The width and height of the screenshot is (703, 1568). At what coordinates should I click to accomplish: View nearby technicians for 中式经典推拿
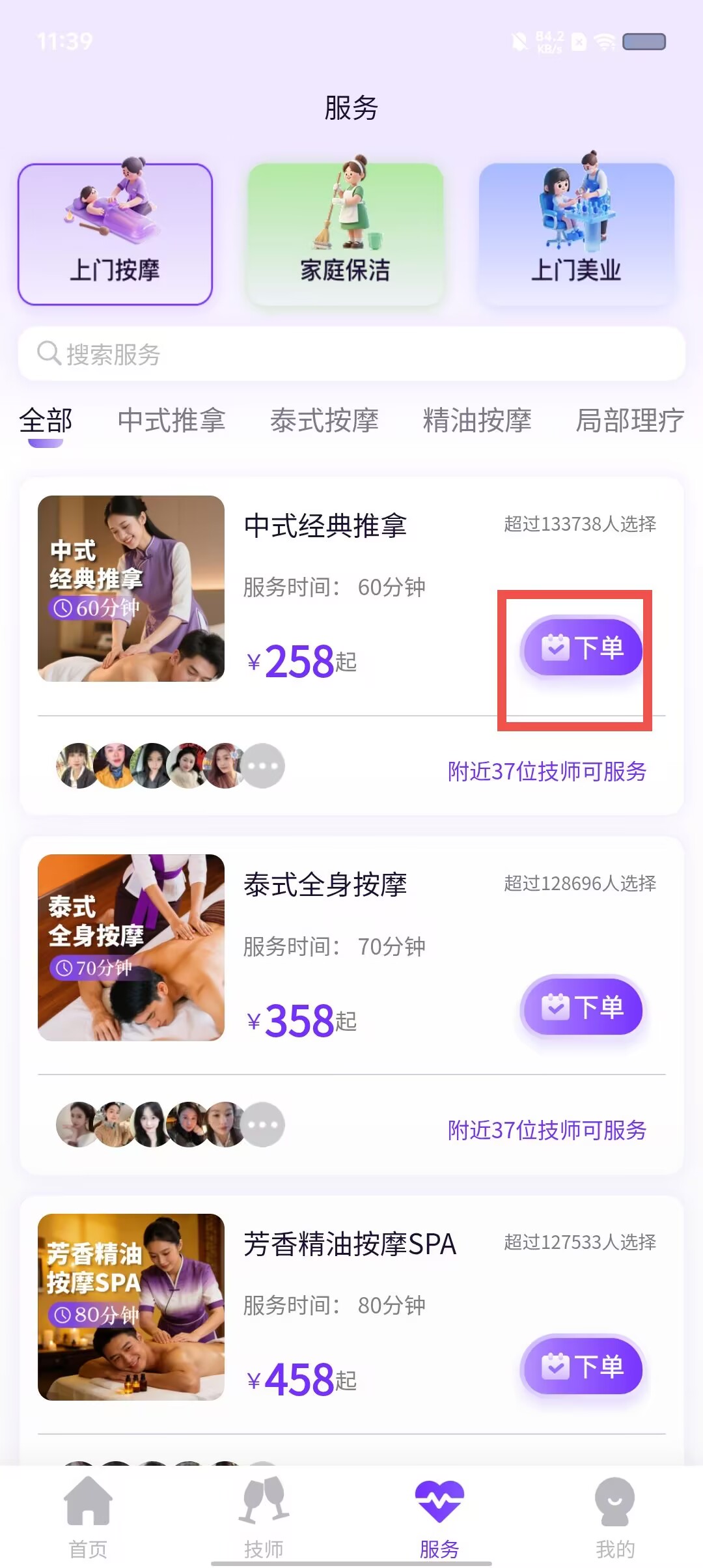[x=547, y=771]
